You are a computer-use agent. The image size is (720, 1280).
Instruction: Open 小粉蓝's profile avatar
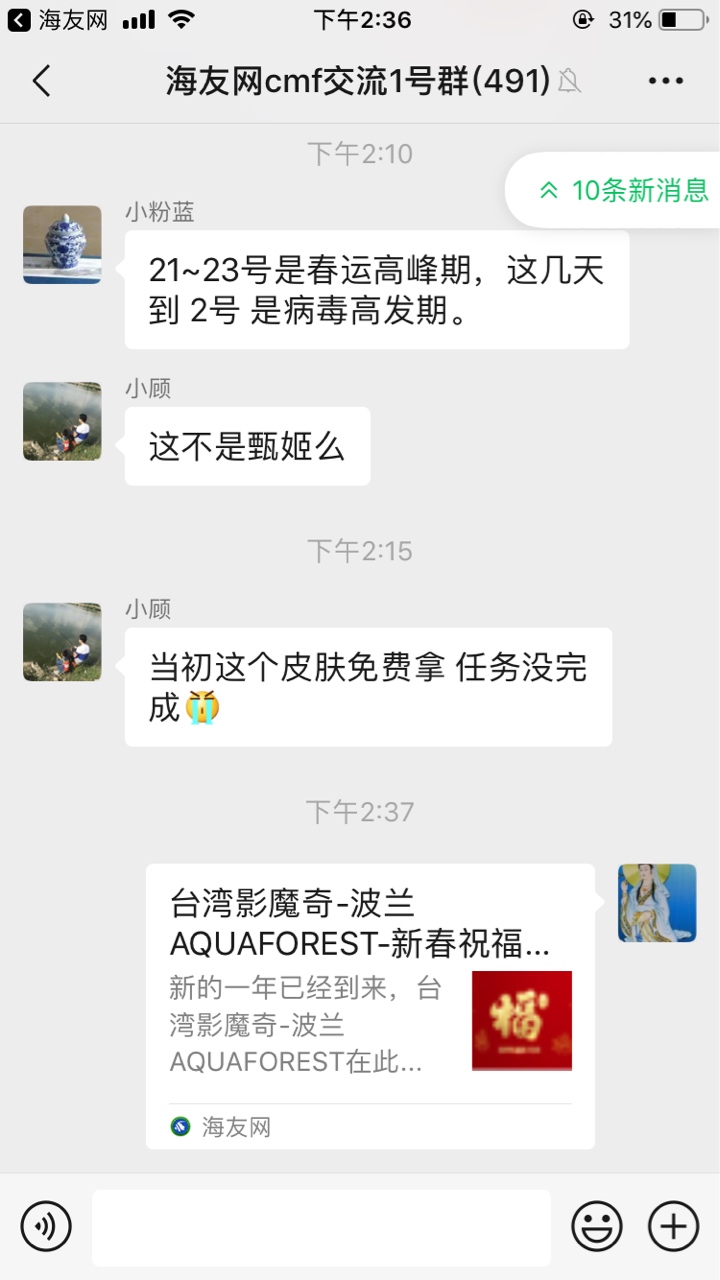point(62,245)
